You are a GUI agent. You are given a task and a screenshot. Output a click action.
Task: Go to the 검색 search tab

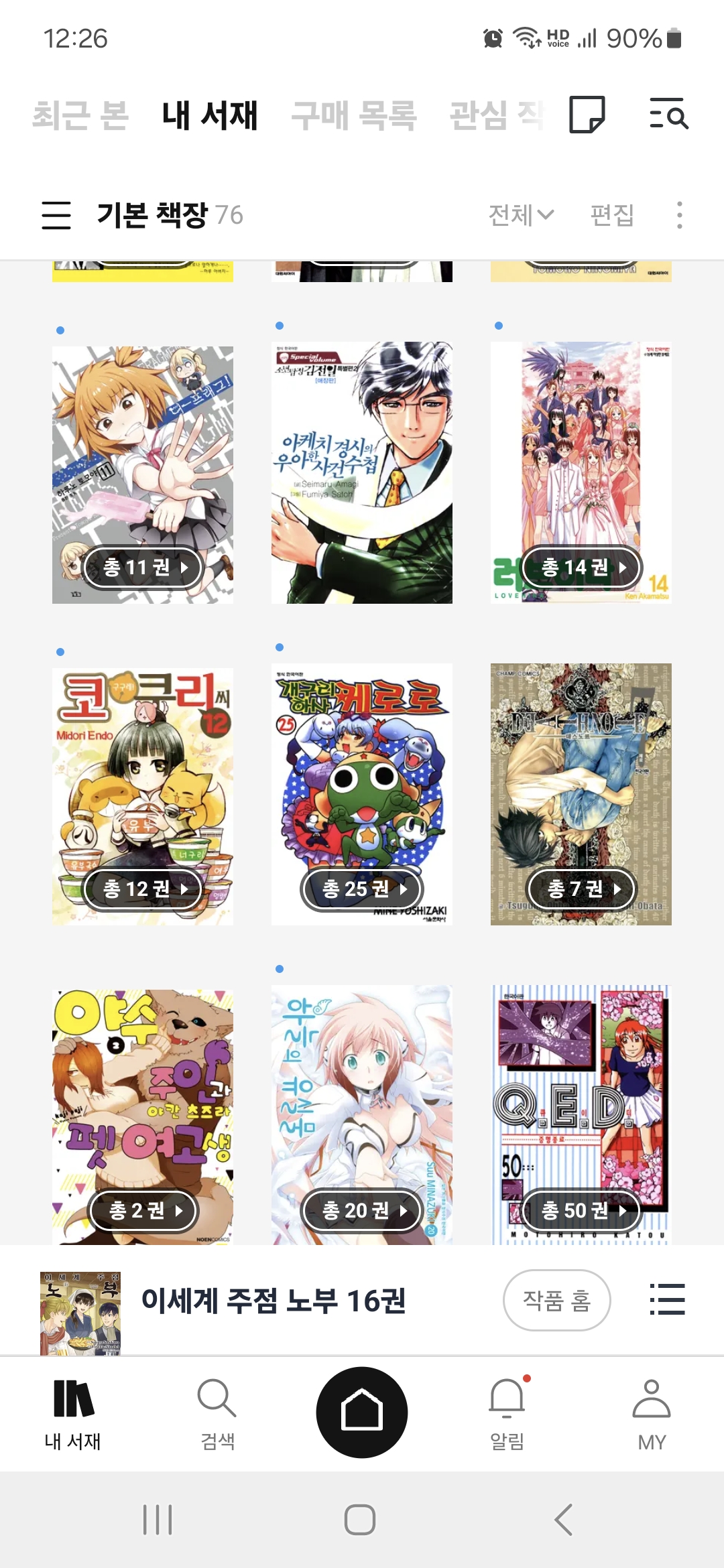click(x=217, y=1413)
